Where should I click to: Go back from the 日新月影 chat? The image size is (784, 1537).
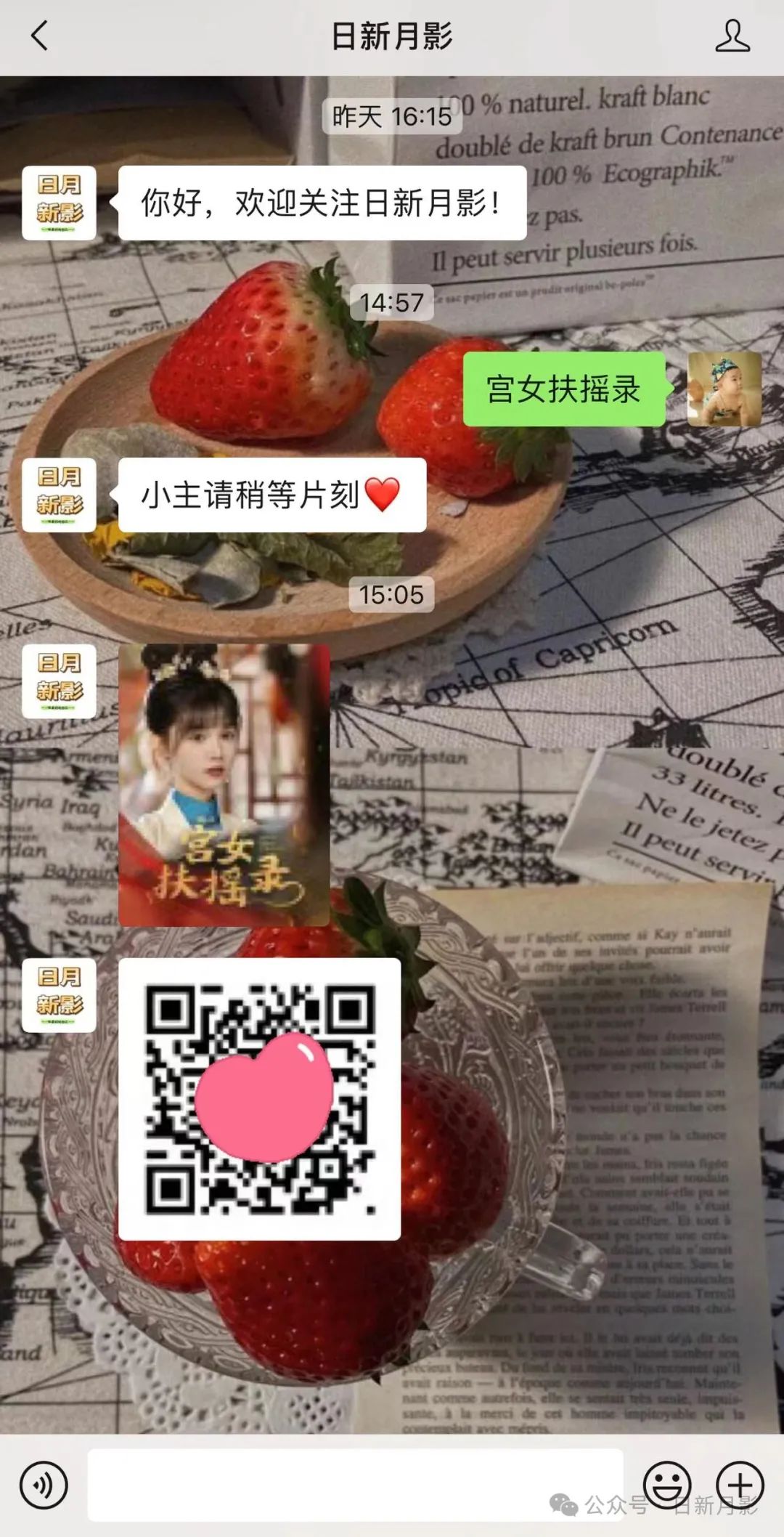pyautogui.click(x=39, y=36)
